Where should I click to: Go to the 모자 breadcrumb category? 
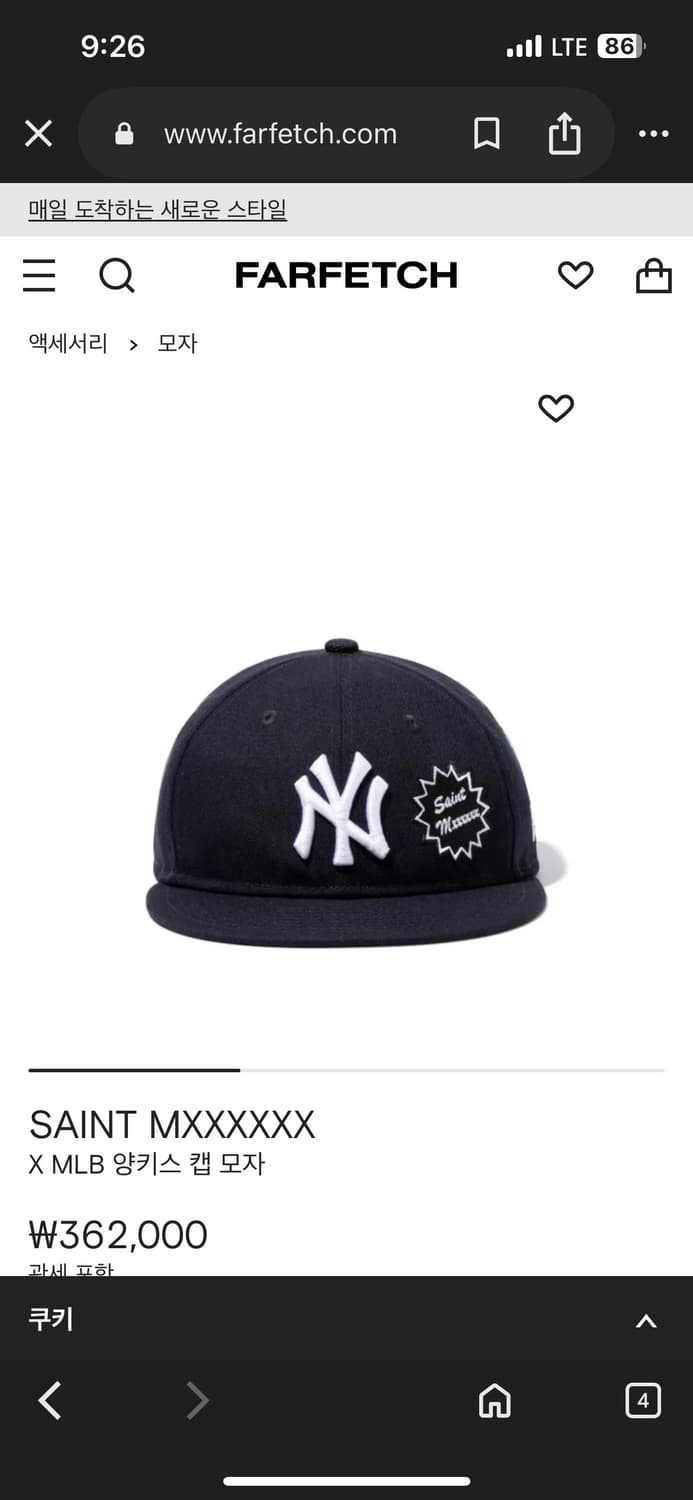click(x=178, y=344)
